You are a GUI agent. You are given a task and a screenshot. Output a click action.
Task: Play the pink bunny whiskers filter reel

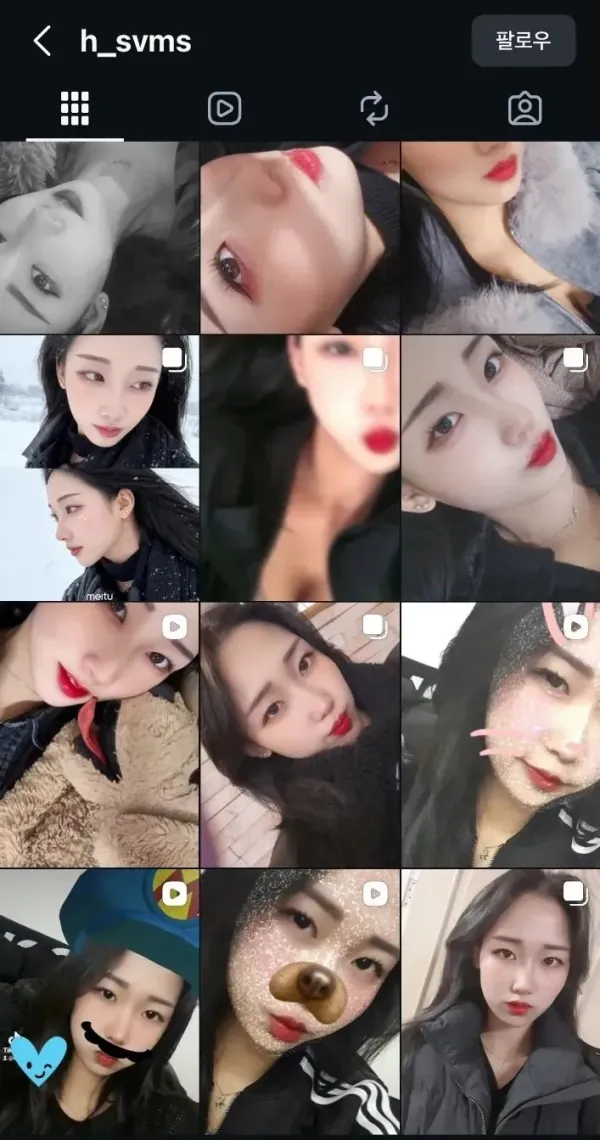click(x=500, y=735)
